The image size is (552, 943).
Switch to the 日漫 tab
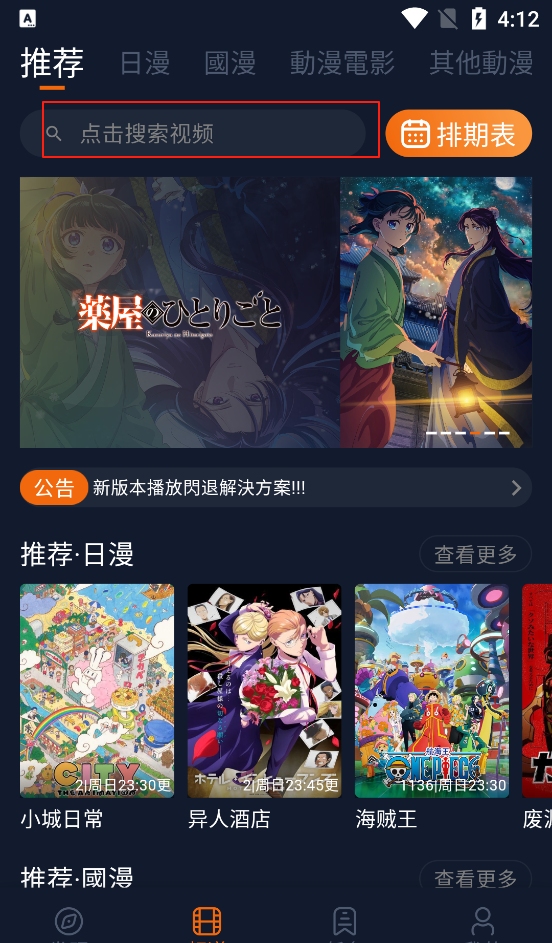(x=145, y=63)
